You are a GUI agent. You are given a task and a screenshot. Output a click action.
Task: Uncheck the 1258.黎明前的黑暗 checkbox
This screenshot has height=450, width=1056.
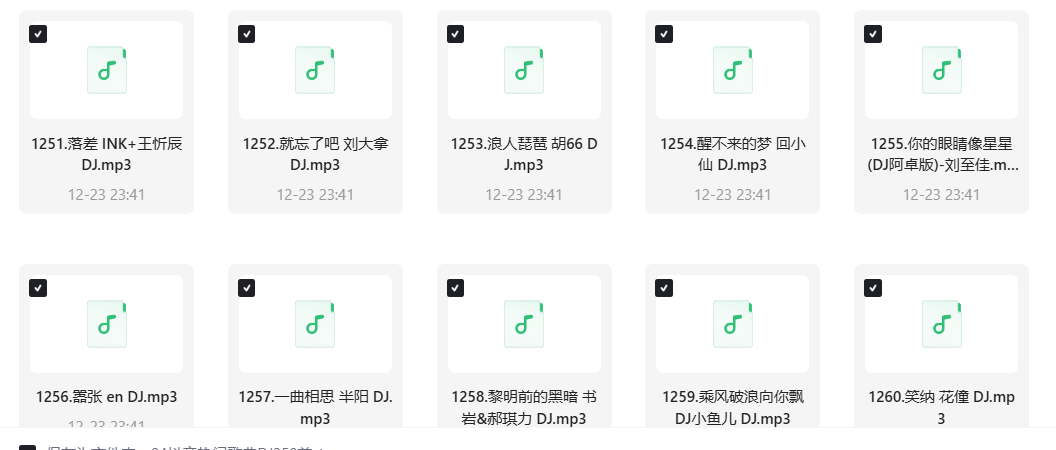point(455,288)
